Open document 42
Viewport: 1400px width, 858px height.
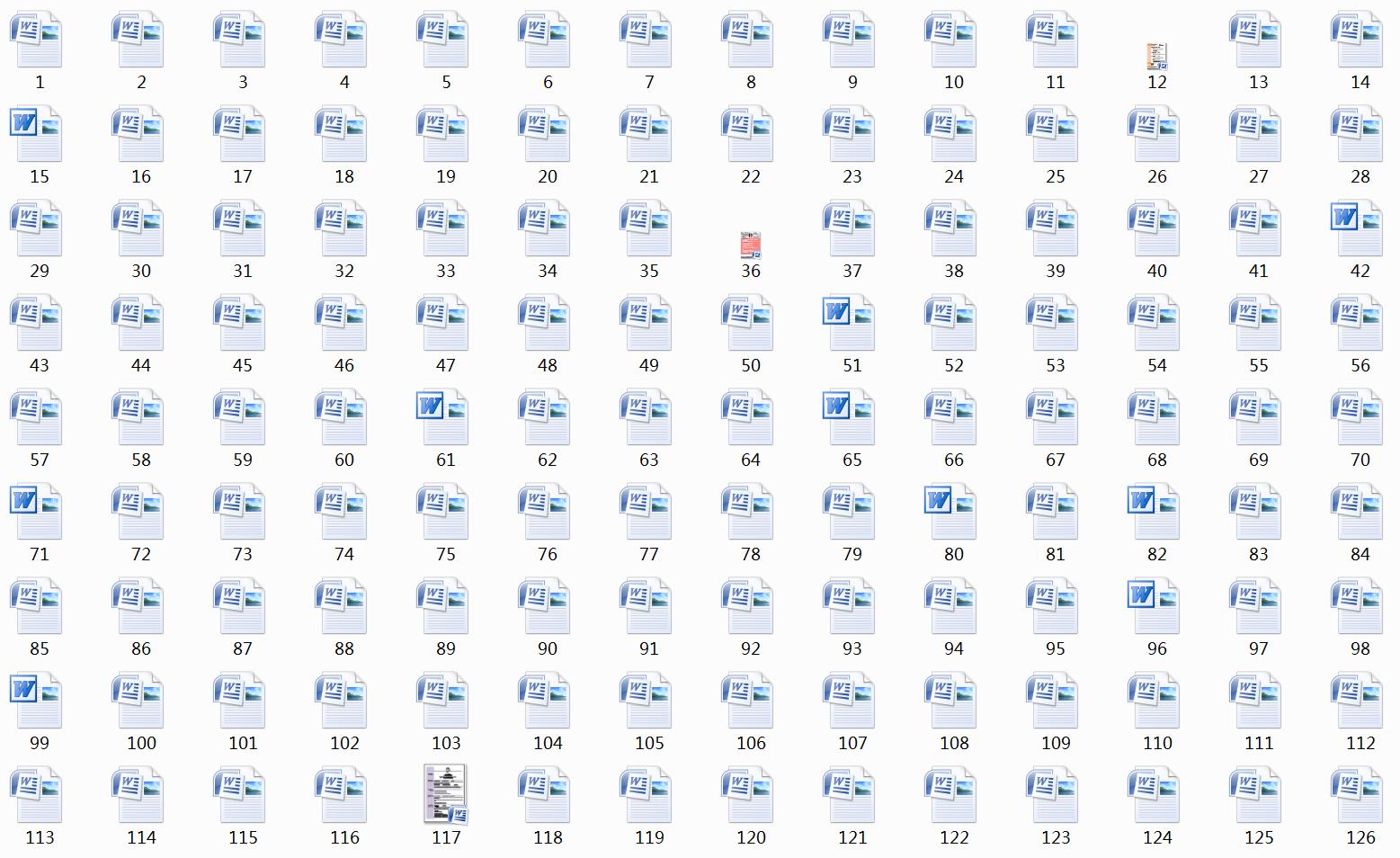(x=1357, y=229)
